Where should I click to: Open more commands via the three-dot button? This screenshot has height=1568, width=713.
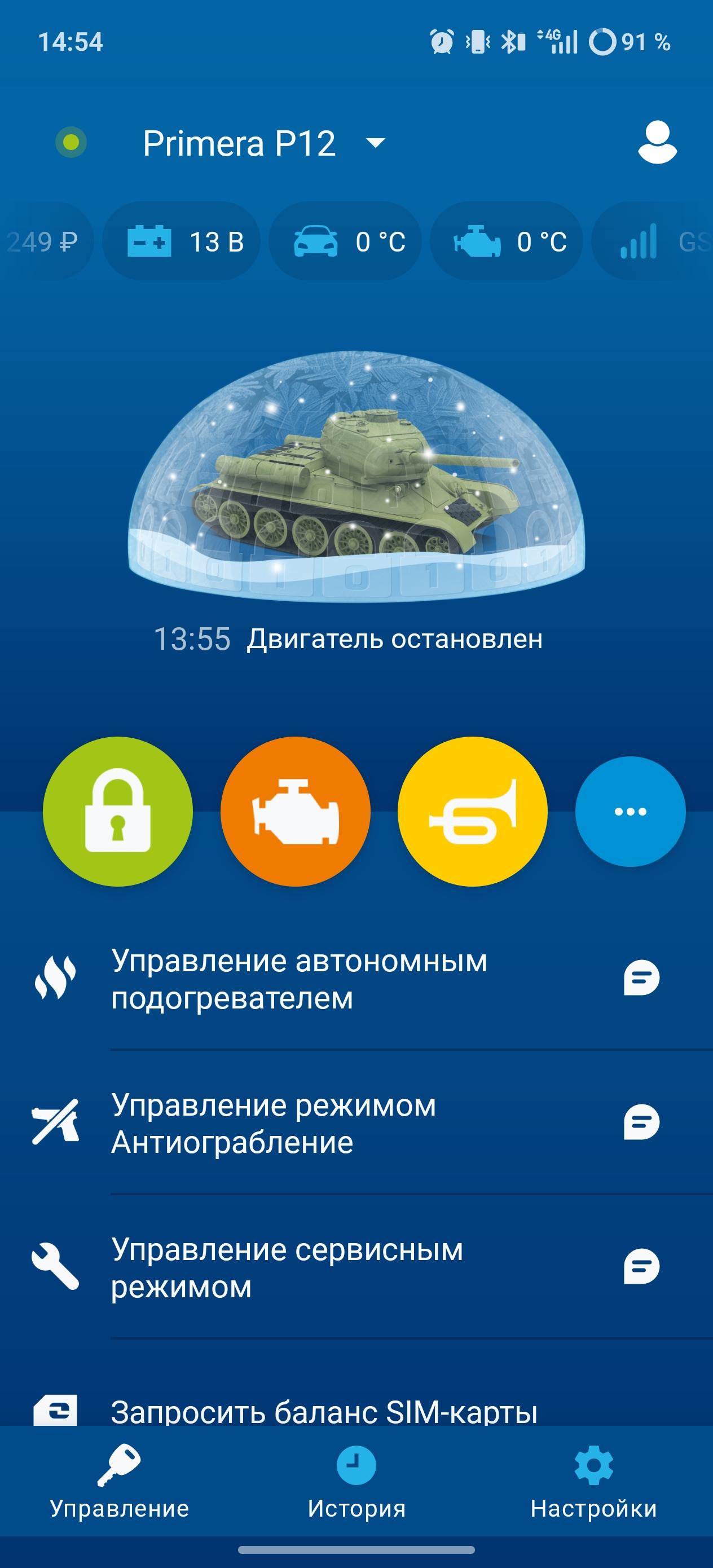coord(630,812)
